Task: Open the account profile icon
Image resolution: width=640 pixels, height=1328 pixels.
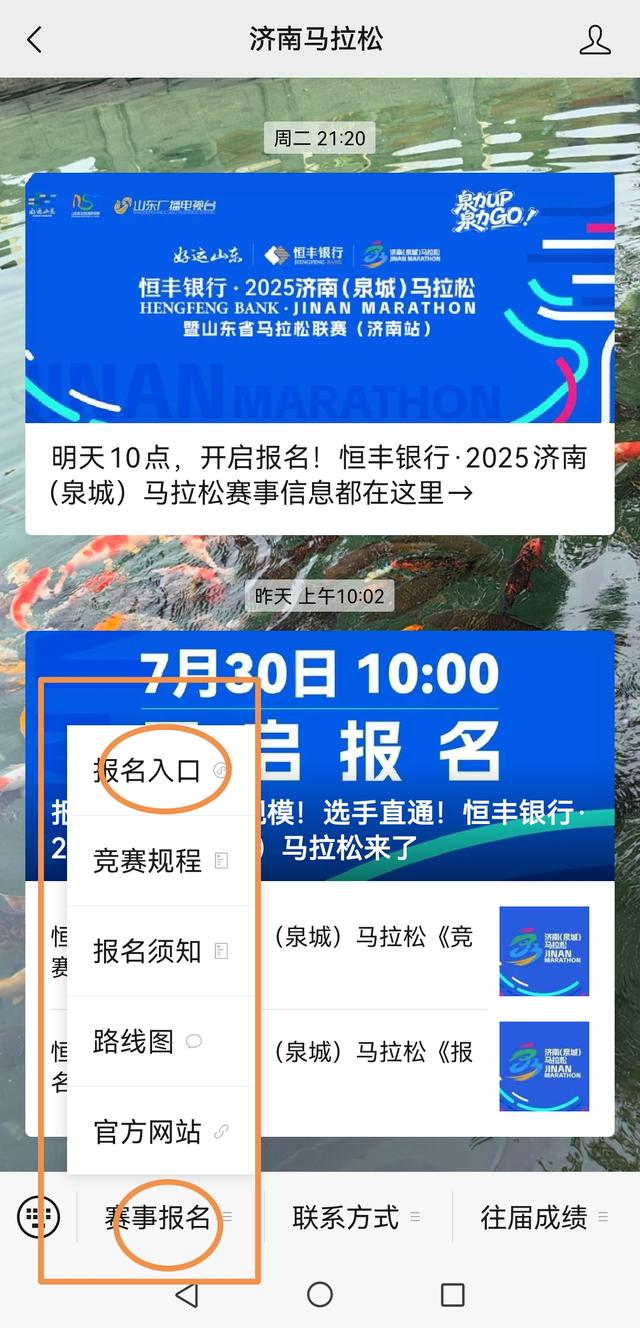Action: tap(595, 40)
